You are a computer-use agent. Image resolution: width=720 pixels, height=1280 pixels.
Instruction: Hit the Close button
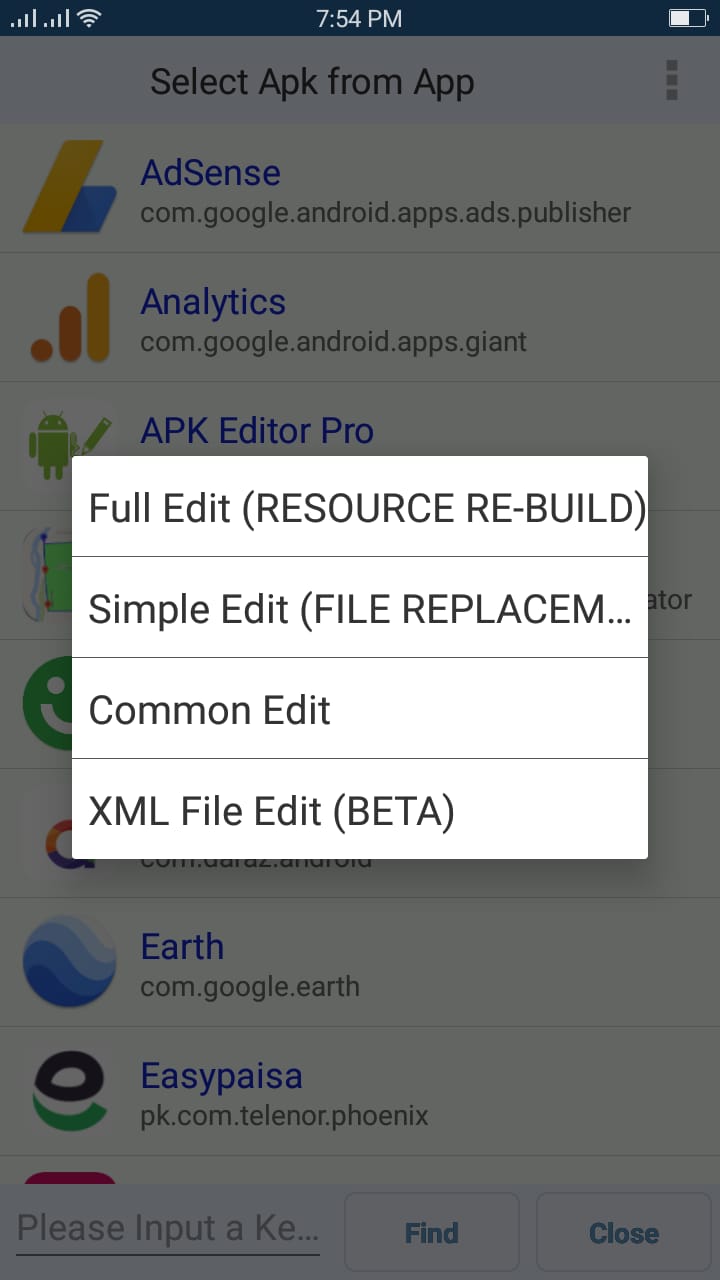[624, 1233]
